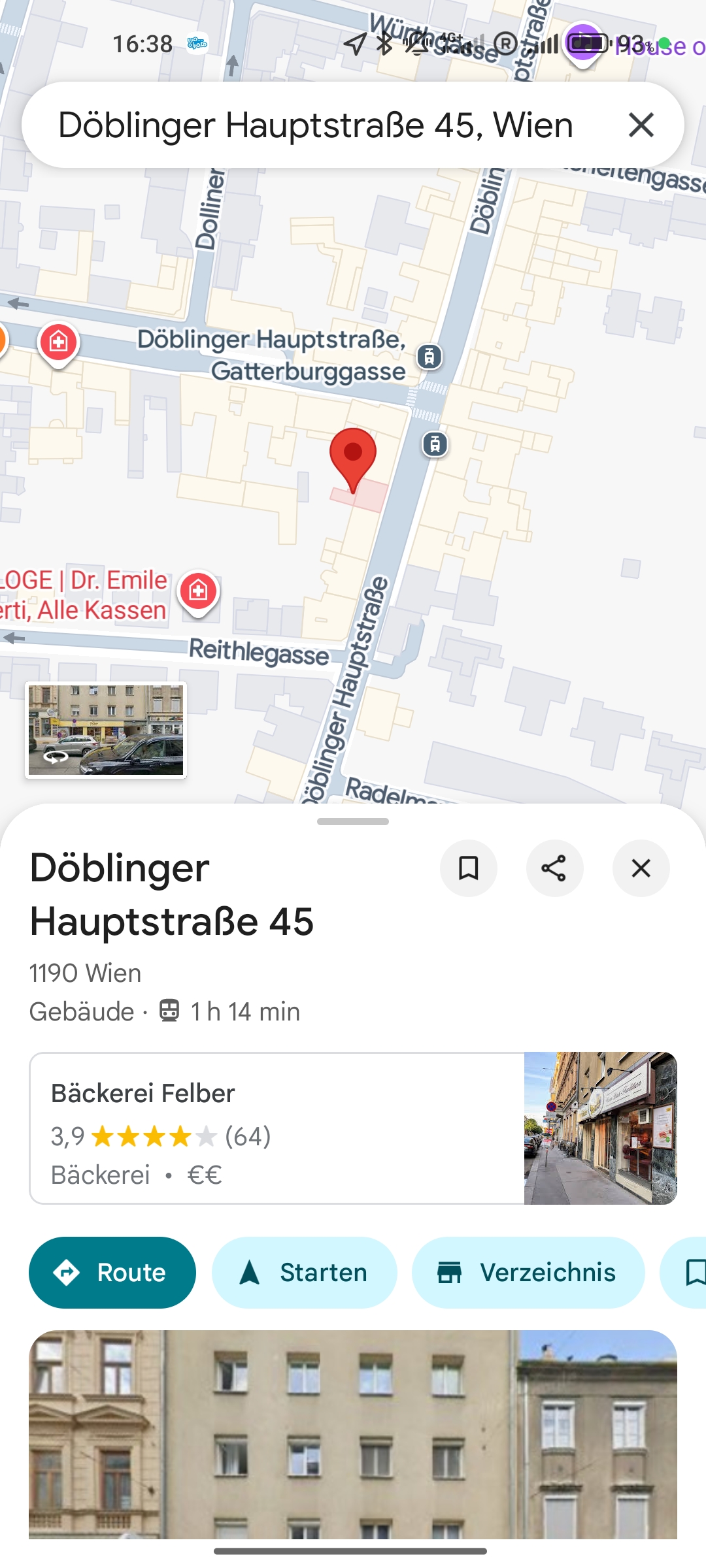706x1568 pixels.
Task: Expand the bottom sheet via handle
Action: pyautogui.click(x=353, y=821)
